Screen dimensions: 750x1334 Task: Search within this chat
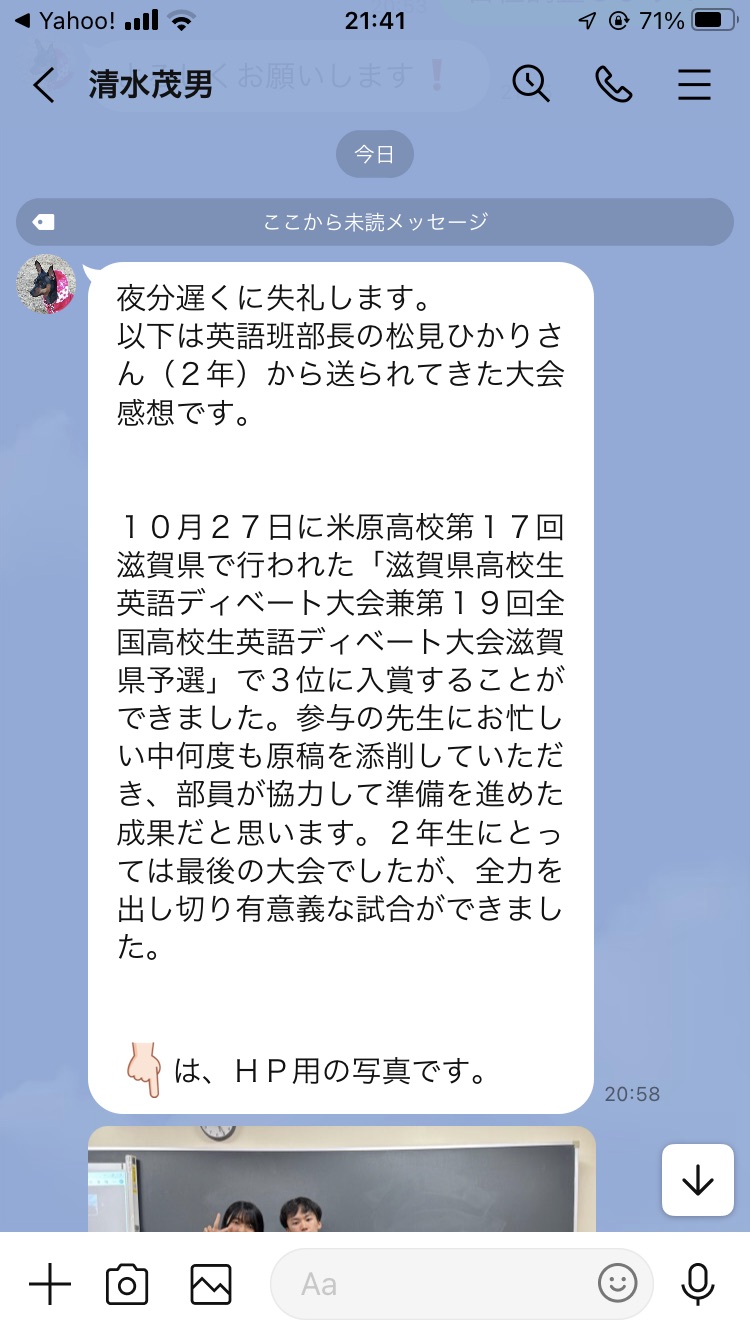531,85
